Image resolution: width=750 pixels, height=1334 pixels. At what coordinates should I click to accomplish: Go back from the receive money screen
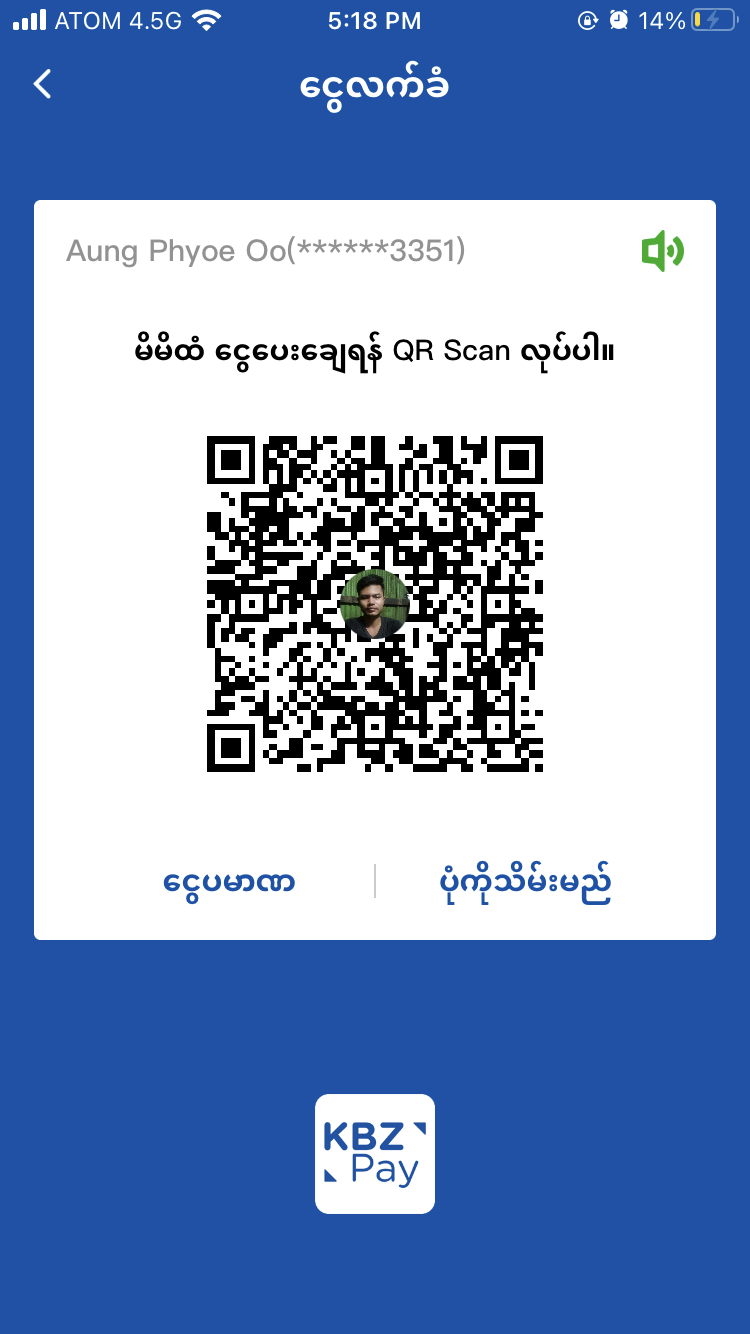point(43,84)
